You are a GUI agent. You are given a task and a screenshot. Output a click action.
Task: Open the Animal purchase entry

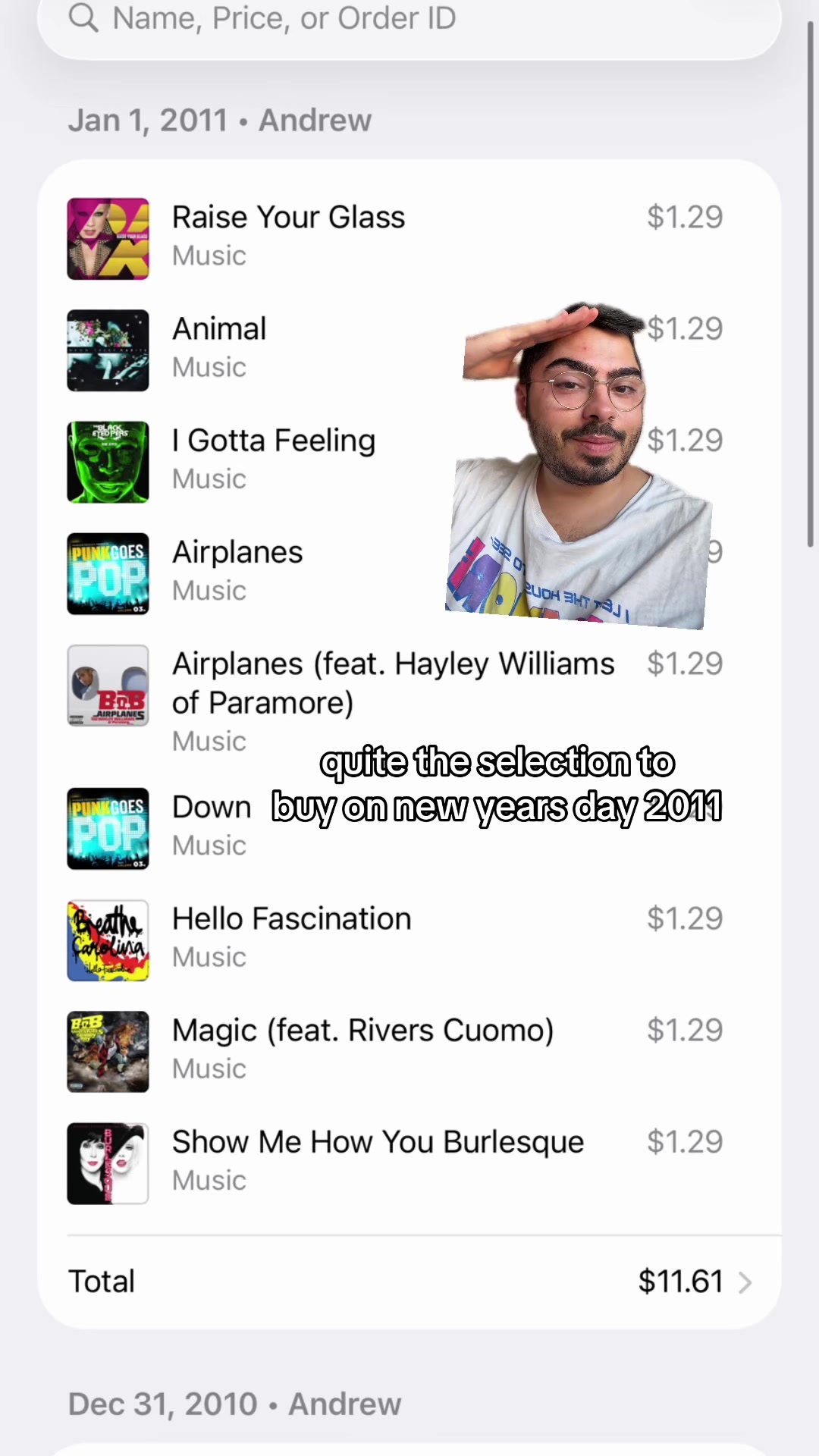409,350
